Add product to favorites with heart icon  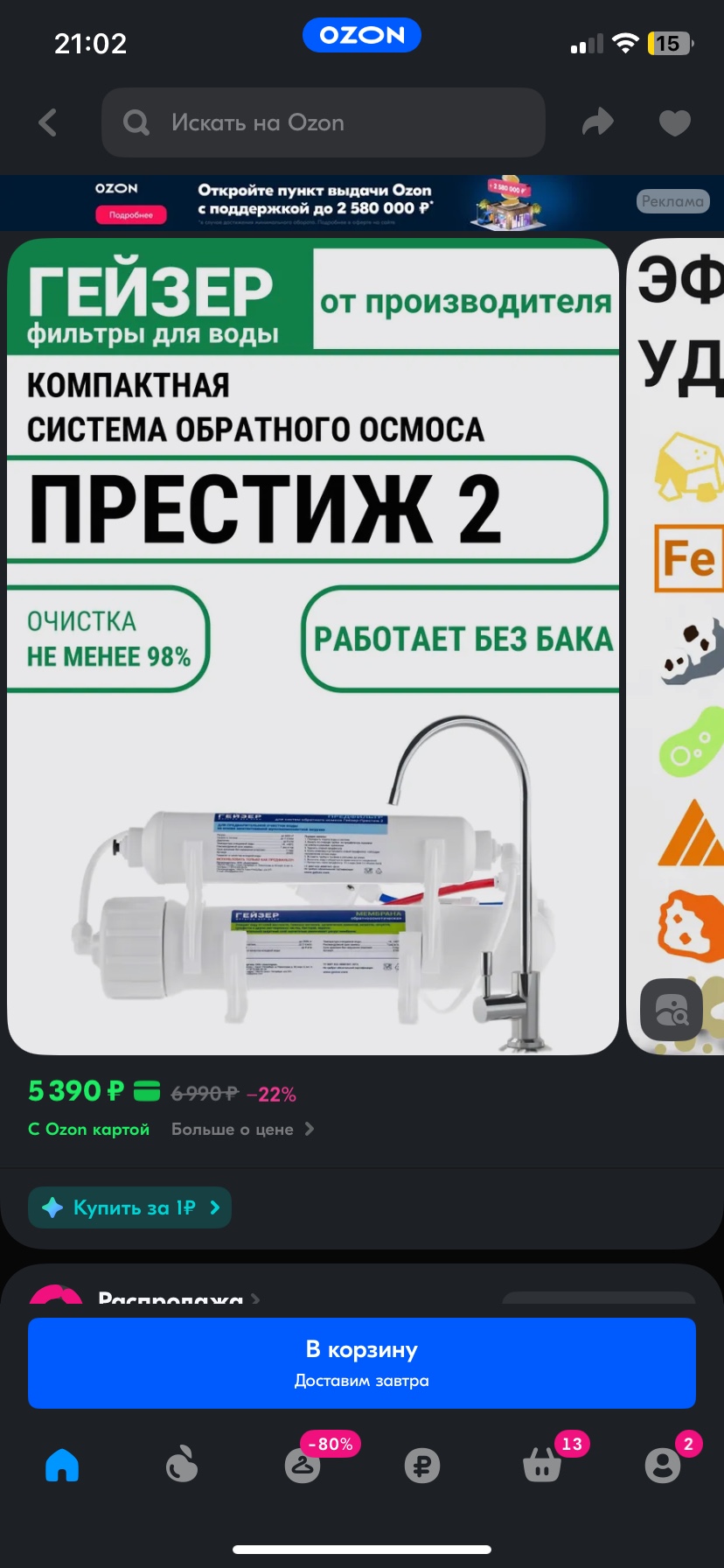click(674, 122)
